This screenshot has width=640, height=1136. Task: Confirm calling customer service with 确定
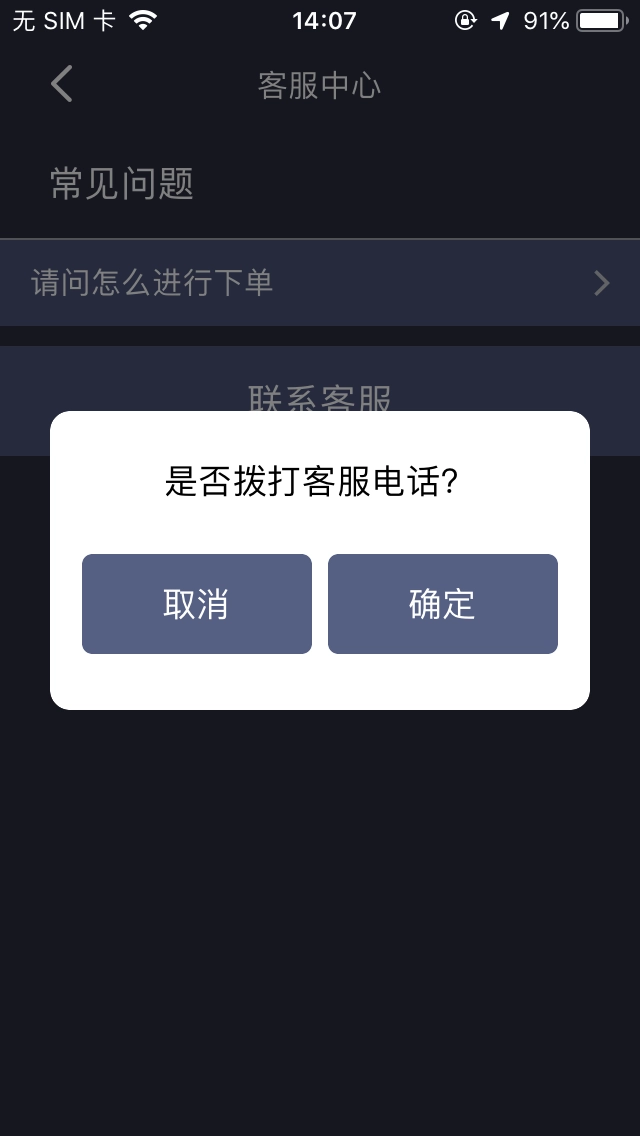(x=442, y=604)
